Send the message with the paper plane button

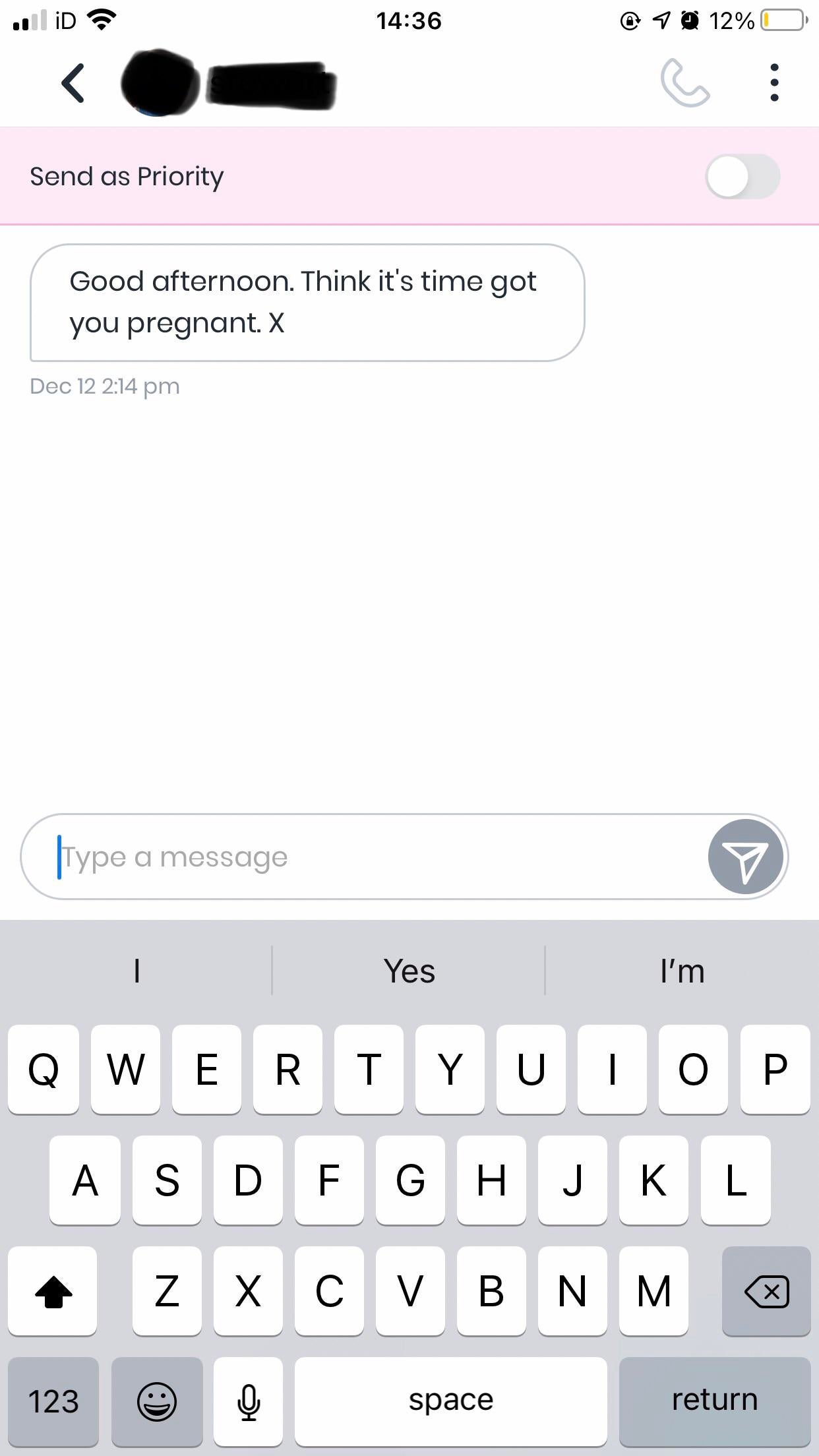click(745, 857)
